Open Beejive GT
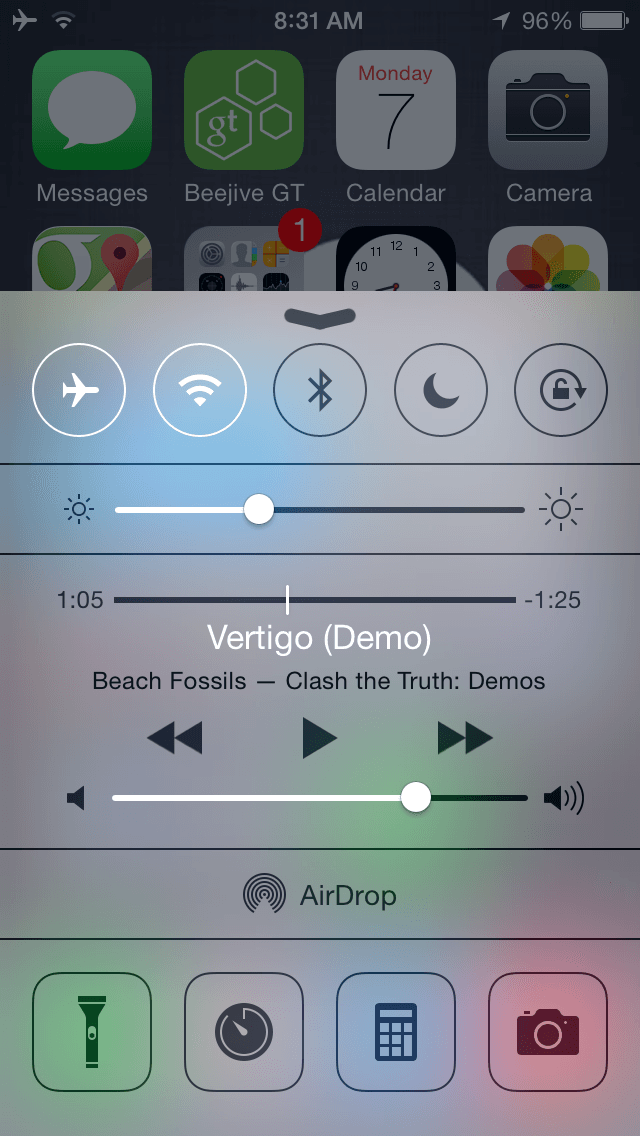 coord(244,110)
